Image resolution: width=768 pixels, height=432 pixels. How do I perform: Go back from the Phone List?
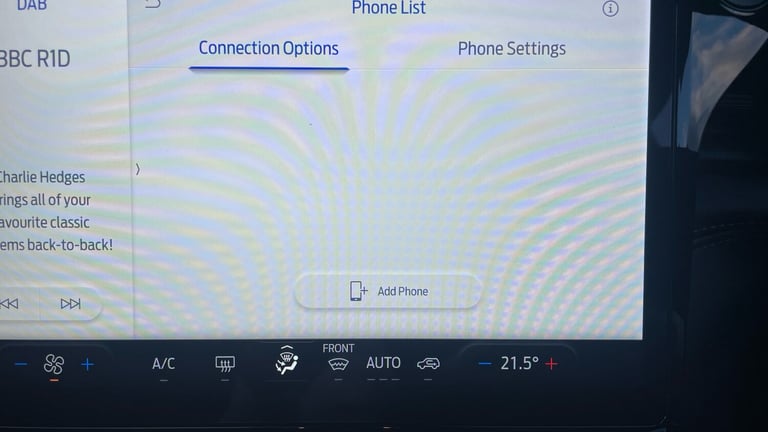click(152, 5)
